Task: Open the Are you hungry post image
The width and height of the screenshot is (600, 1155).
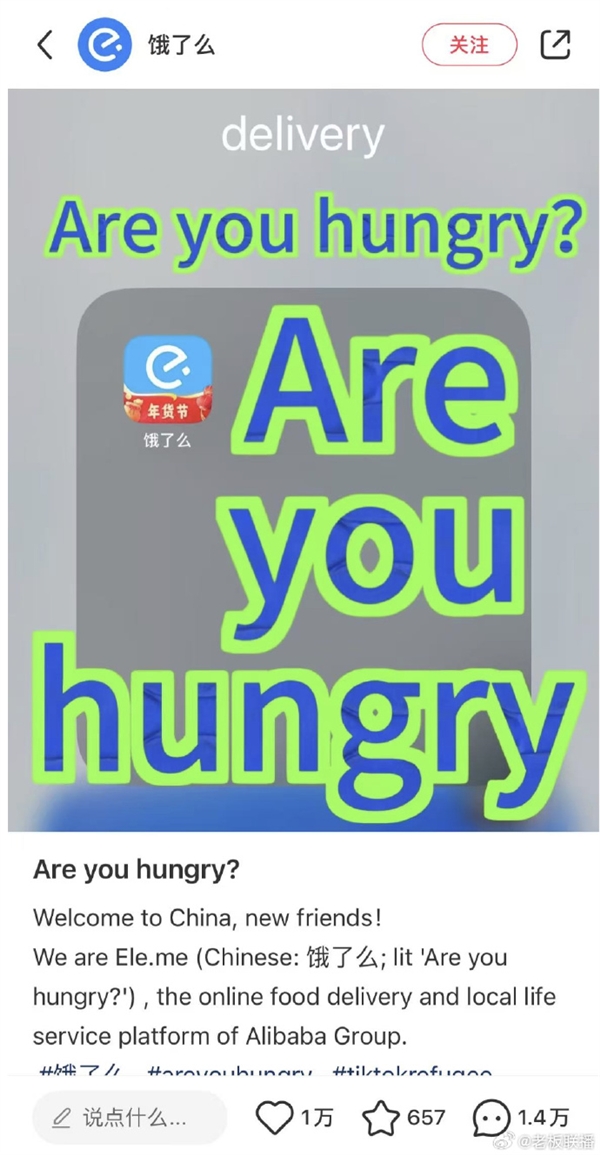Action: click(x=303, y=460)
